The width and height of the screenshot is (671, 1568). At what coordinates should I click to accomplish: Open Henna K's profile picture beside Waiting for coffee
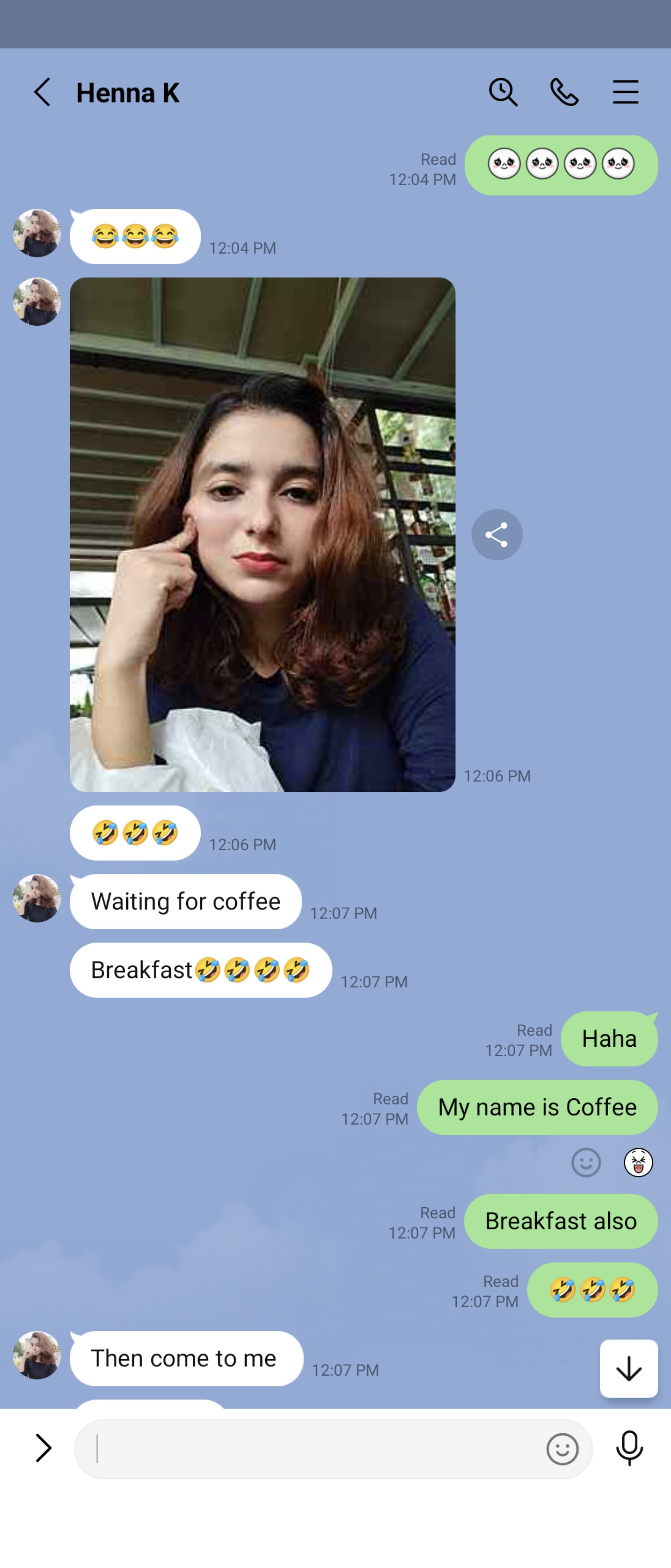coord(36,898)
